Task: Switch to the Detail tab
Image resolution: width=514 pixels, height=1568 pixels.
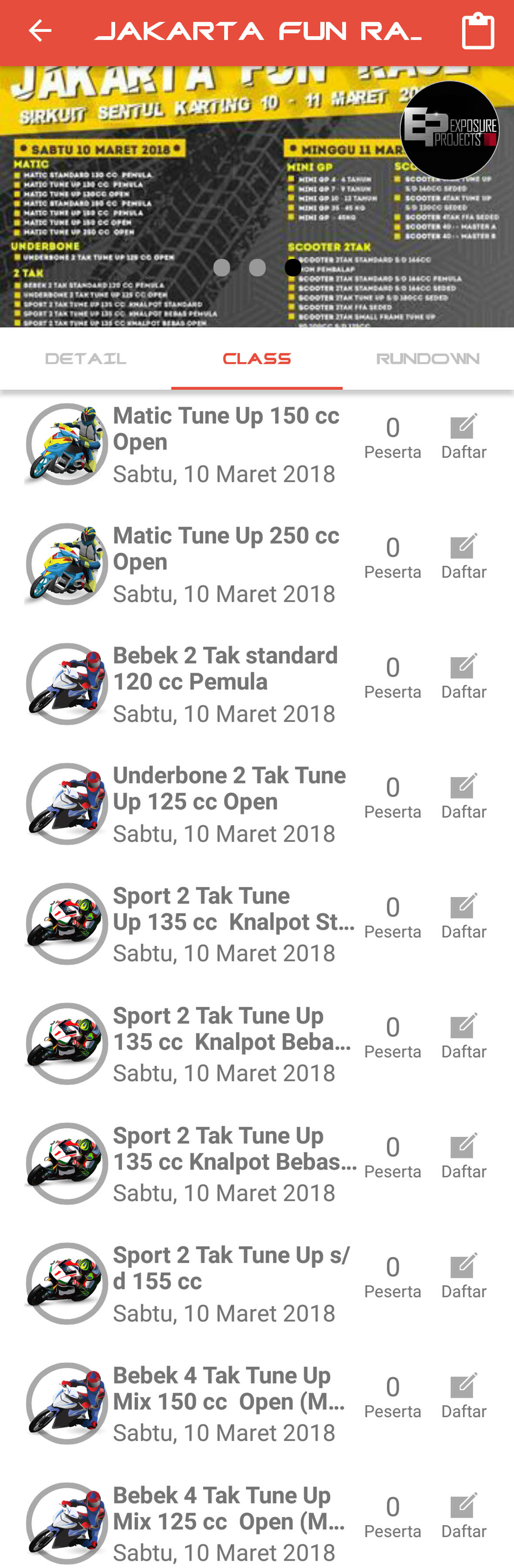Action: [86, 359]
